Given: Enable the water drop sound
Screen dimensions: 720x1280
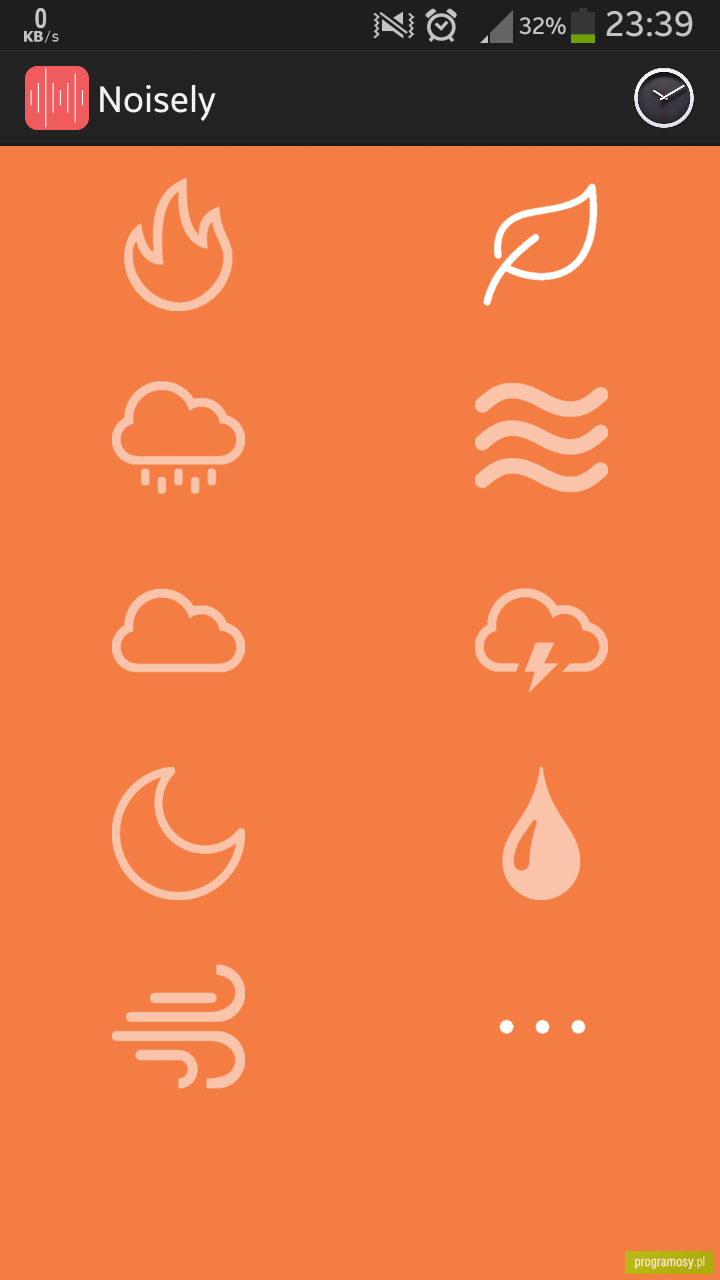Looking at the screenshot, I should [x=541, y=833].
